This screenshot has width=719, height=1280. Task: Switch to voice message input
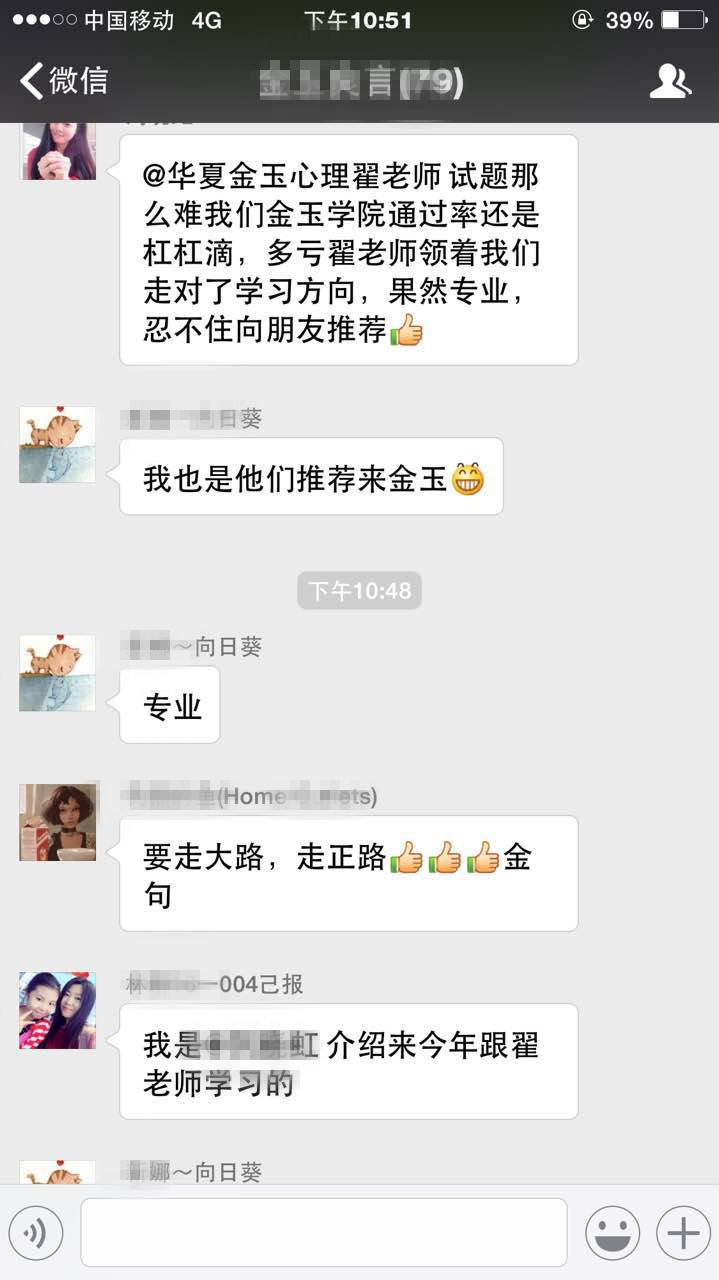point(36,1233)
